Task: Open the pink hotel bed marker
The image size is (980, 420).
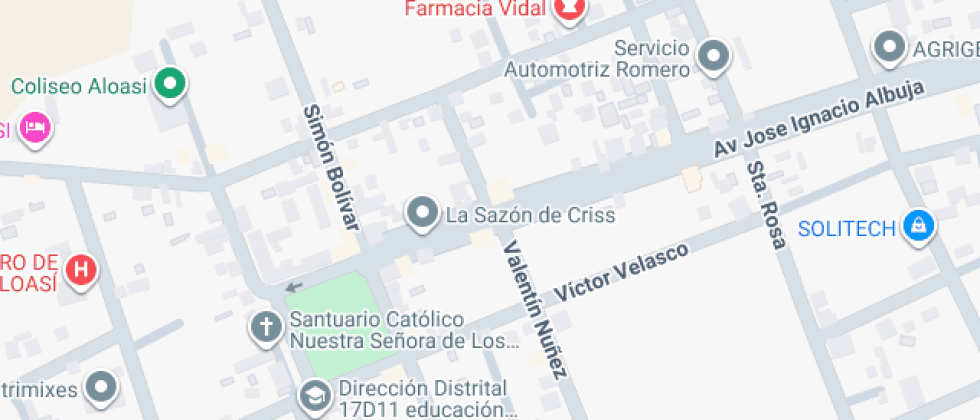Action: pyautogui.click(x=37, y=128)
